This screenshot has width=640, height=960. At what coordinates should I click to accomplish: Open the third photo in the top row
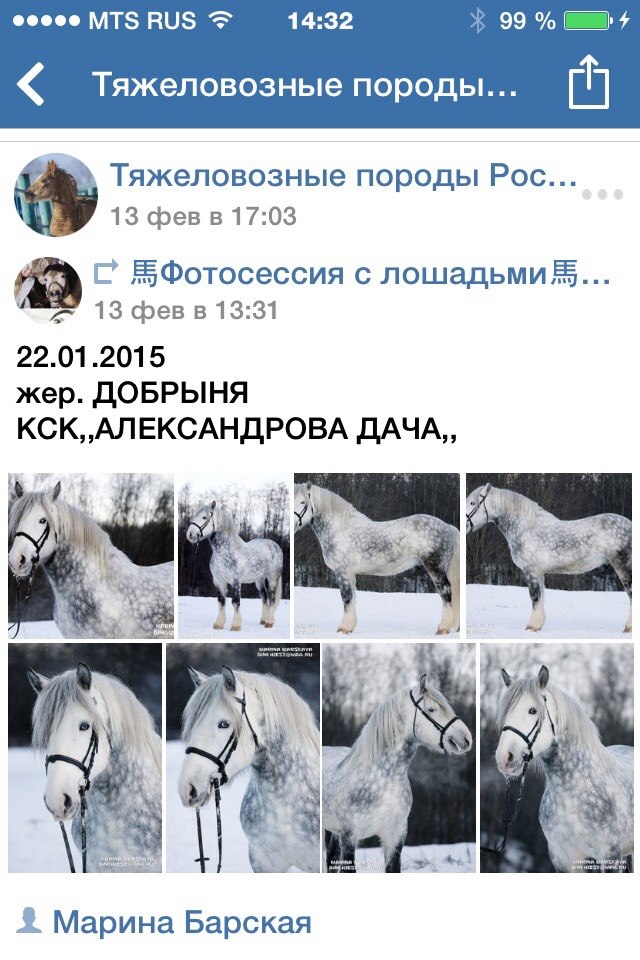[x=377, y=556]
